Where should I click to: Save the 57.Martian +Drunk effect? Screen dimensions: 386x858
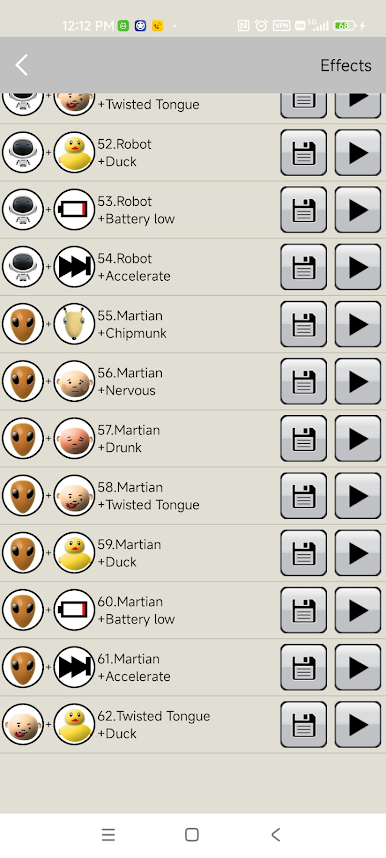pyautogui.click(x=304, y=438)
